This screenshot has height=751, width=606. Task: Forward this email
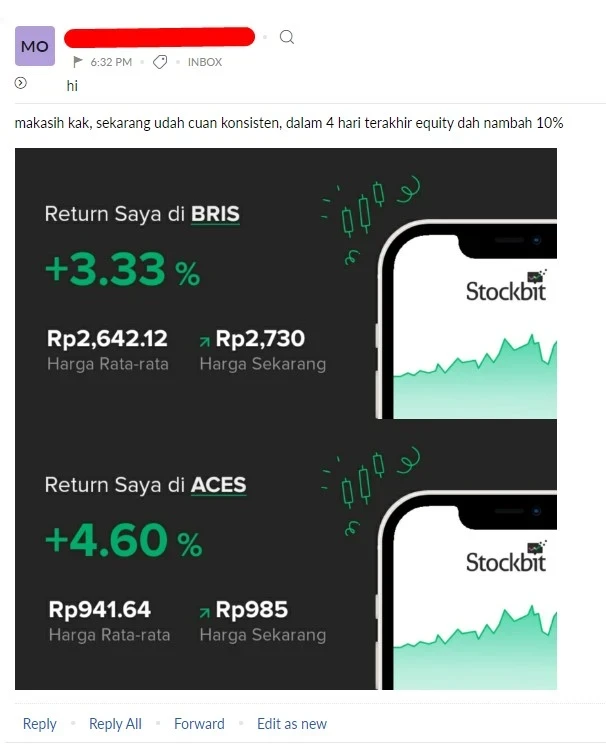199,724
